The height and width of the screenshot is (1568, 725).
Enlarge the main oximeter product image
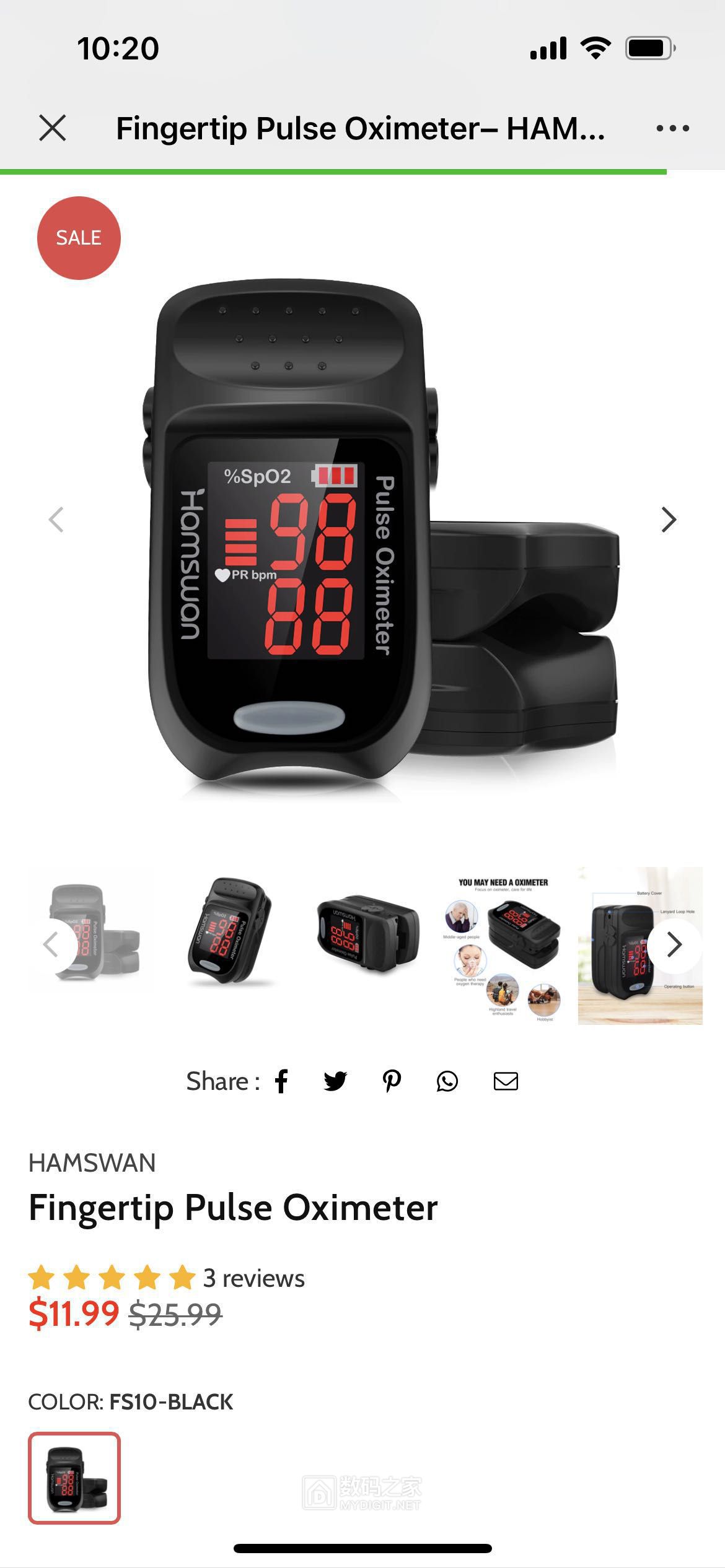[x=362, y=533]
